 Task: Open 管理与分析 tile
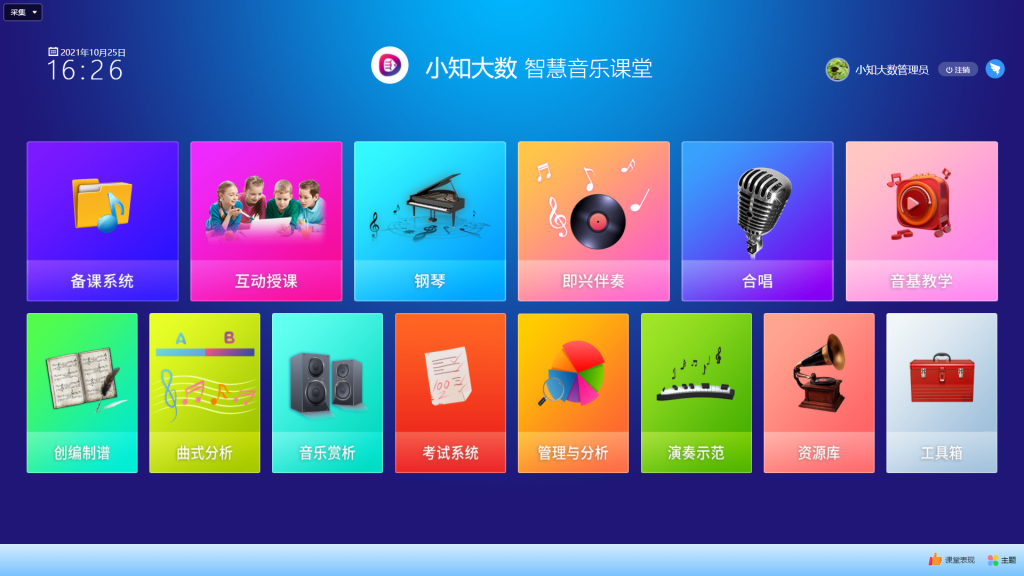[573, 393]
